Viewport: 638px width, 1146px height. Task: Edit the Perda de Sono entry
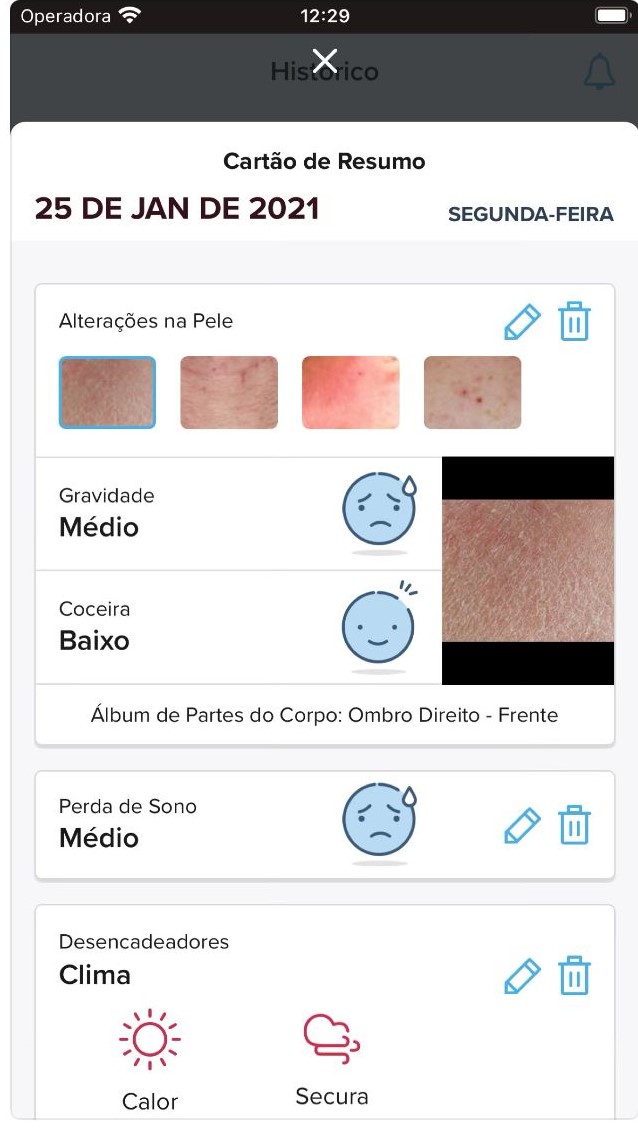pyautogui.click(x=522, y=826)
